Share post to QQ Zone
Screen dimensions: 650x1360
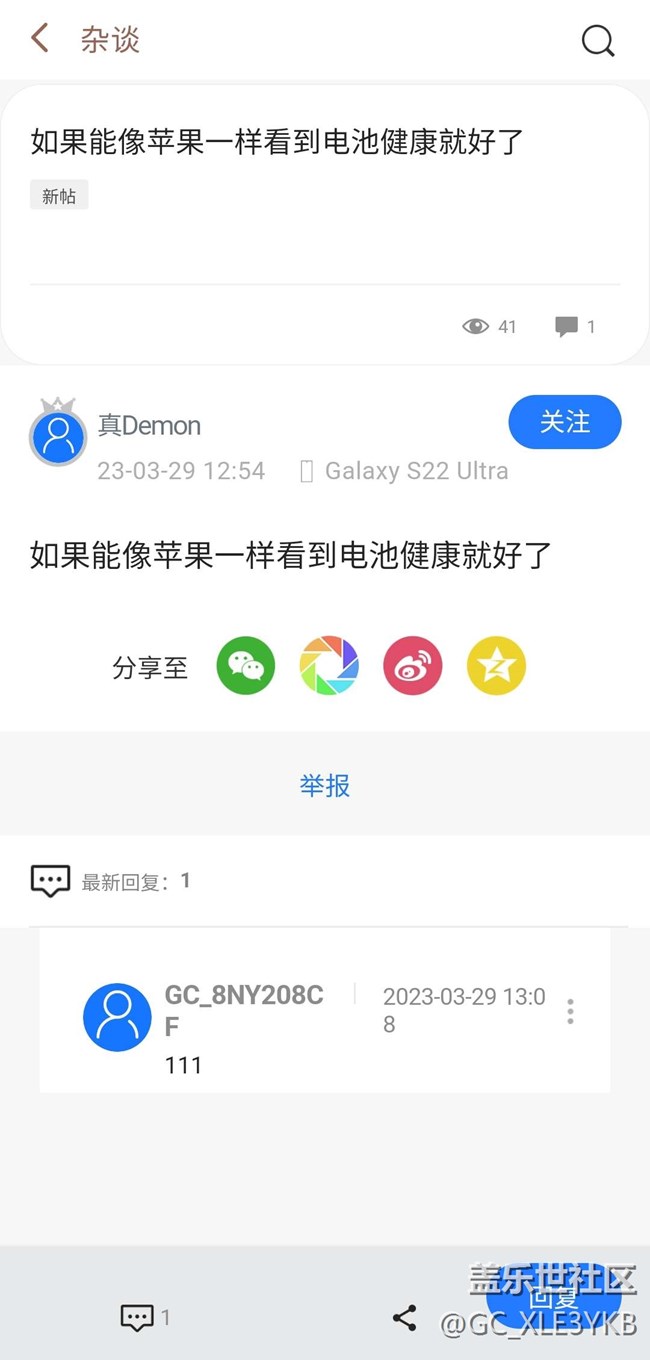coord(496,666)
